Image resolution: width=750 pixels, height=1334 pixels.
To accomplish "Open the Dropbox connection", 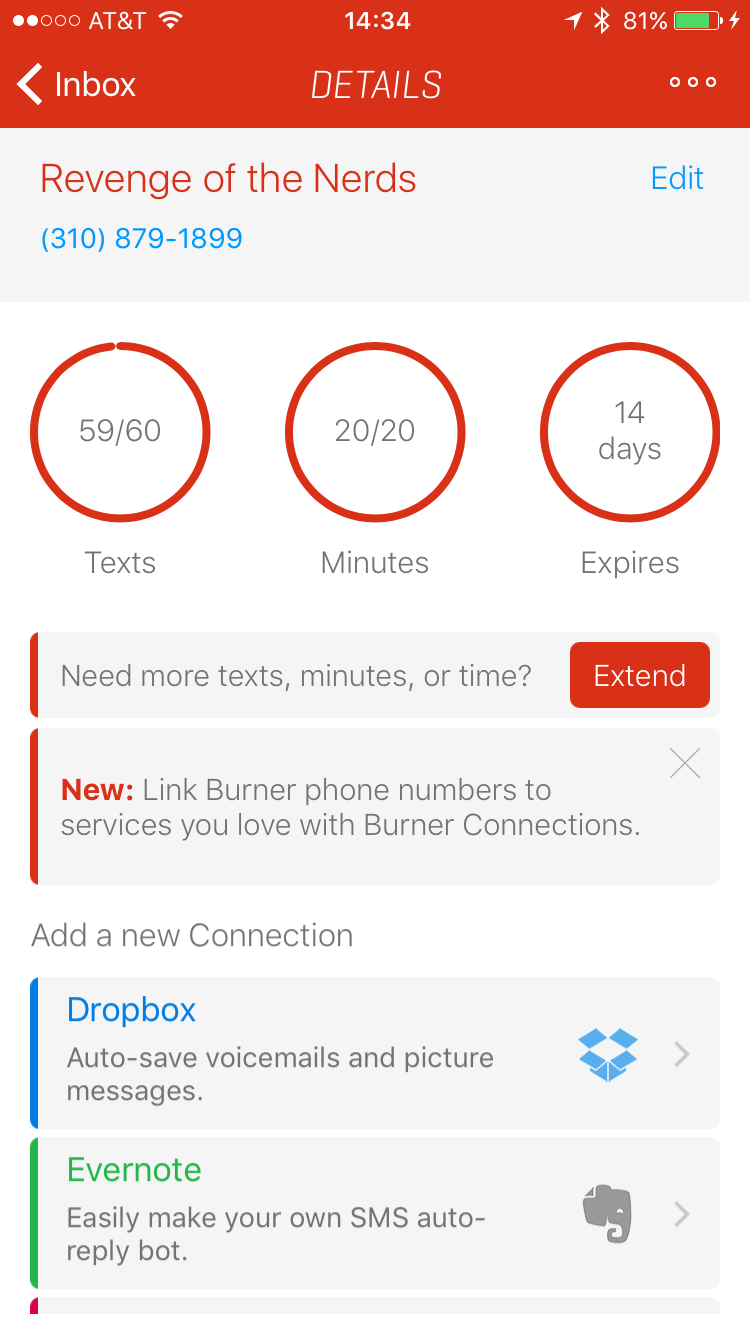I will point(375,1053).
